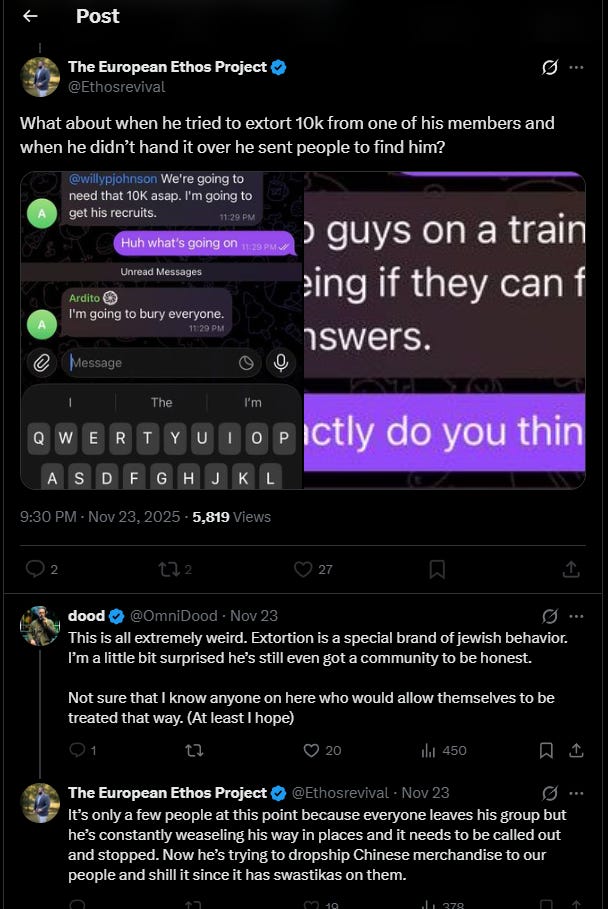Tap the Grok icon on the main post
Screen dimensions: 608x909
point(549,68)
